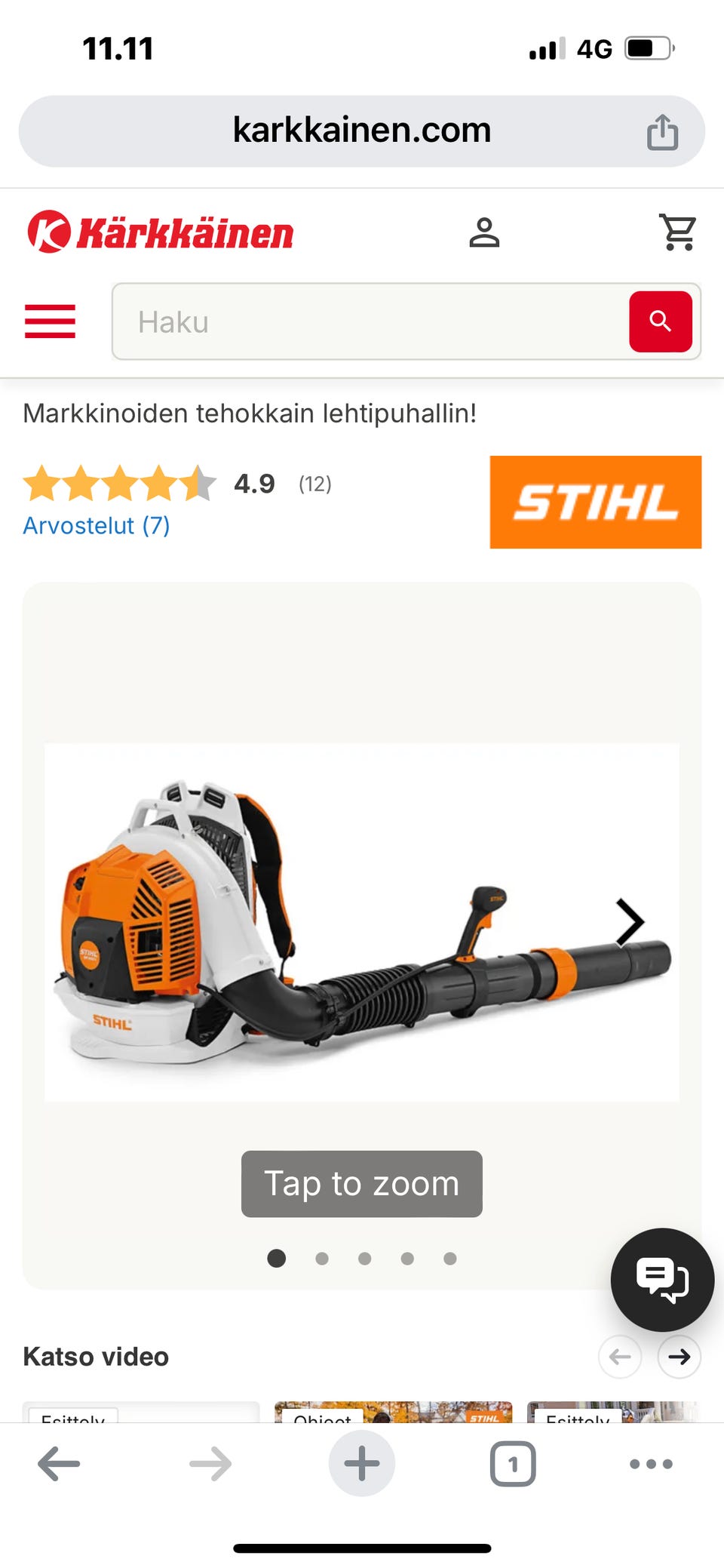Go back with the browser back arrow

[x=59, y=1464]
